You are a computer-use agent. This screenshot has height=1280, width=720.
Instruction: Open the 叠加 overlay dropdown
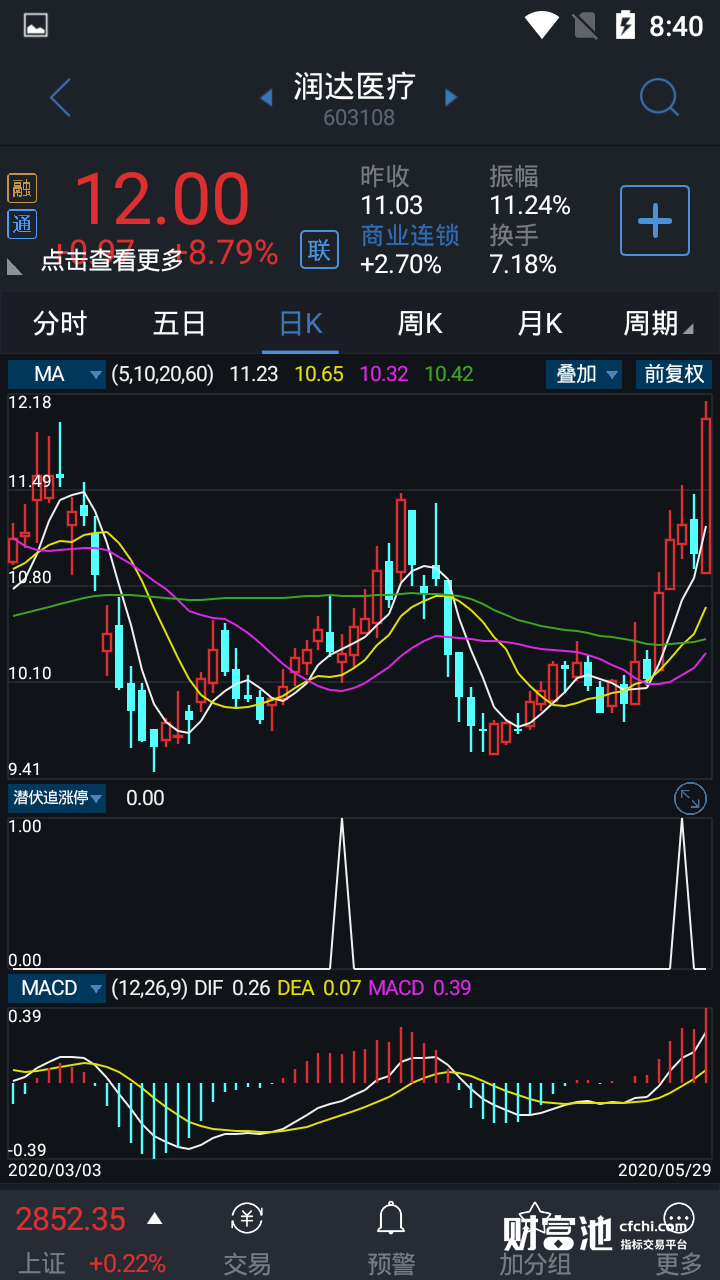(584, 374)
